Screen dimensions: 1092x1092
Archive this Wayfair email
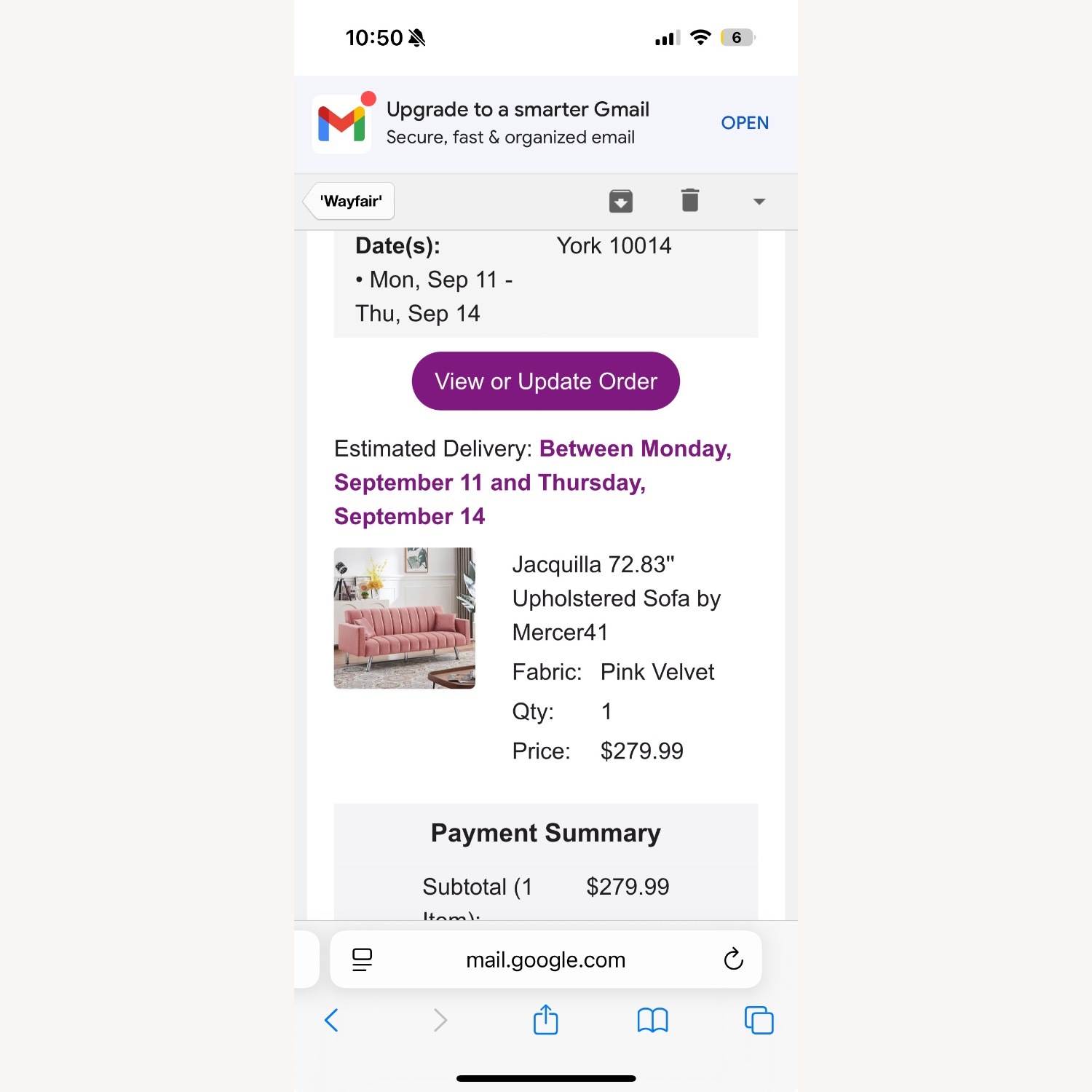coord(620,200)
